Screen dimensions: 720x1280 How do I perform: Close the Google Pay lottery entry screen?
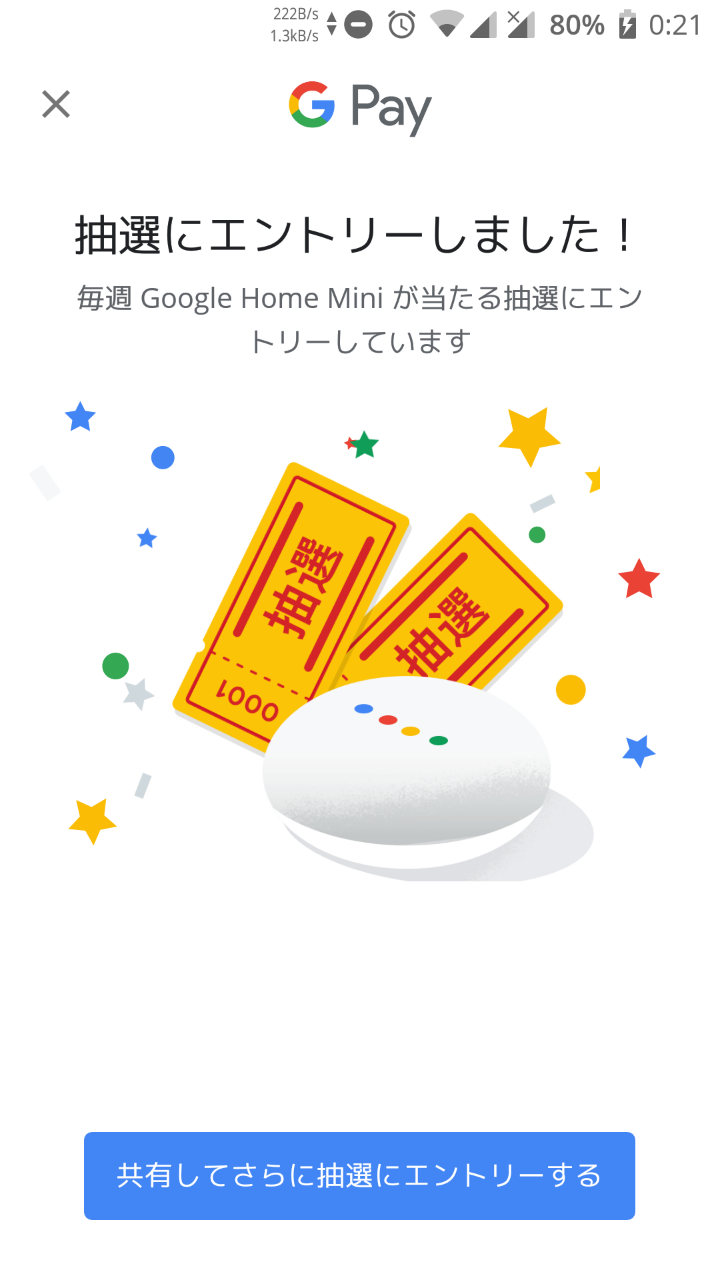click(x=56, y=104)
